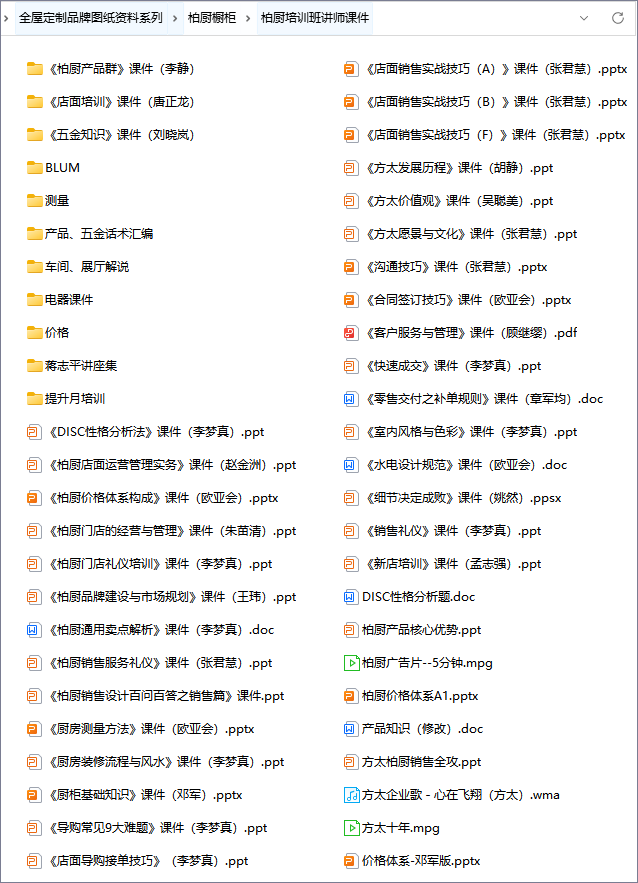Image resolution: width=638 pixels, height=883 pixels.
Task: Open the 电器课件 folder
Action: click(69, 300)
